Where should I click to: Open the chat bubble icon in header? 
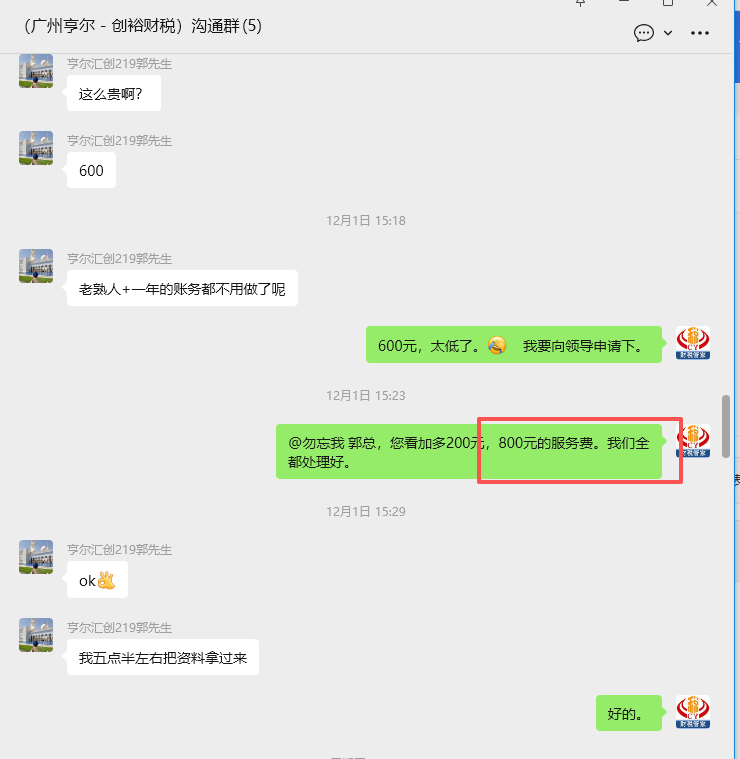click(x=644, y=33)
